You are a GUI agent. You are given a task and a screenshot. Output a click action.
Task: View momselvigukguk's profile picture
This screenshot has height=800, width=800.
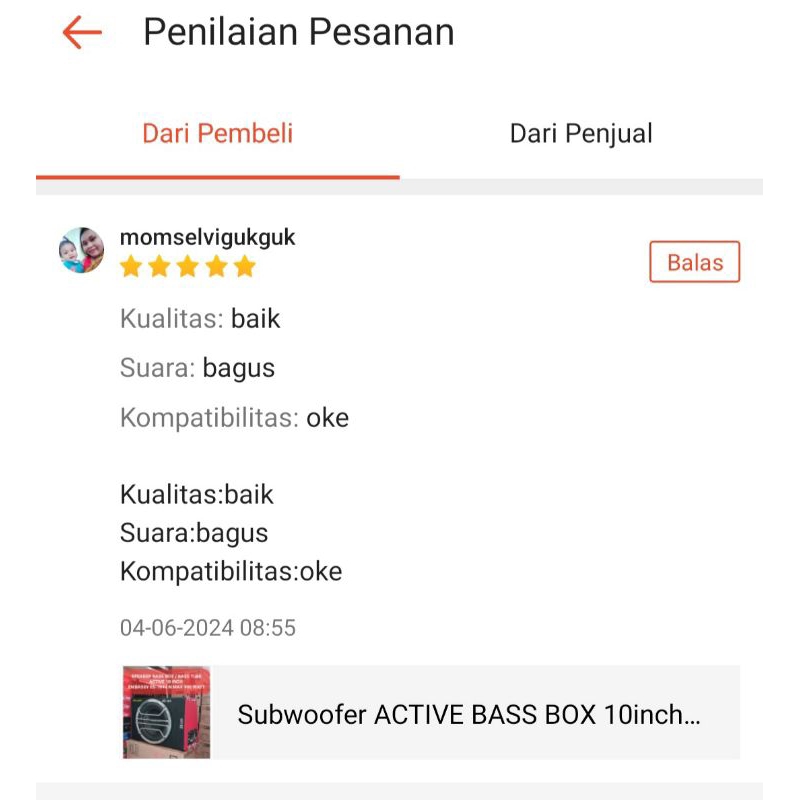coord(82,250)
